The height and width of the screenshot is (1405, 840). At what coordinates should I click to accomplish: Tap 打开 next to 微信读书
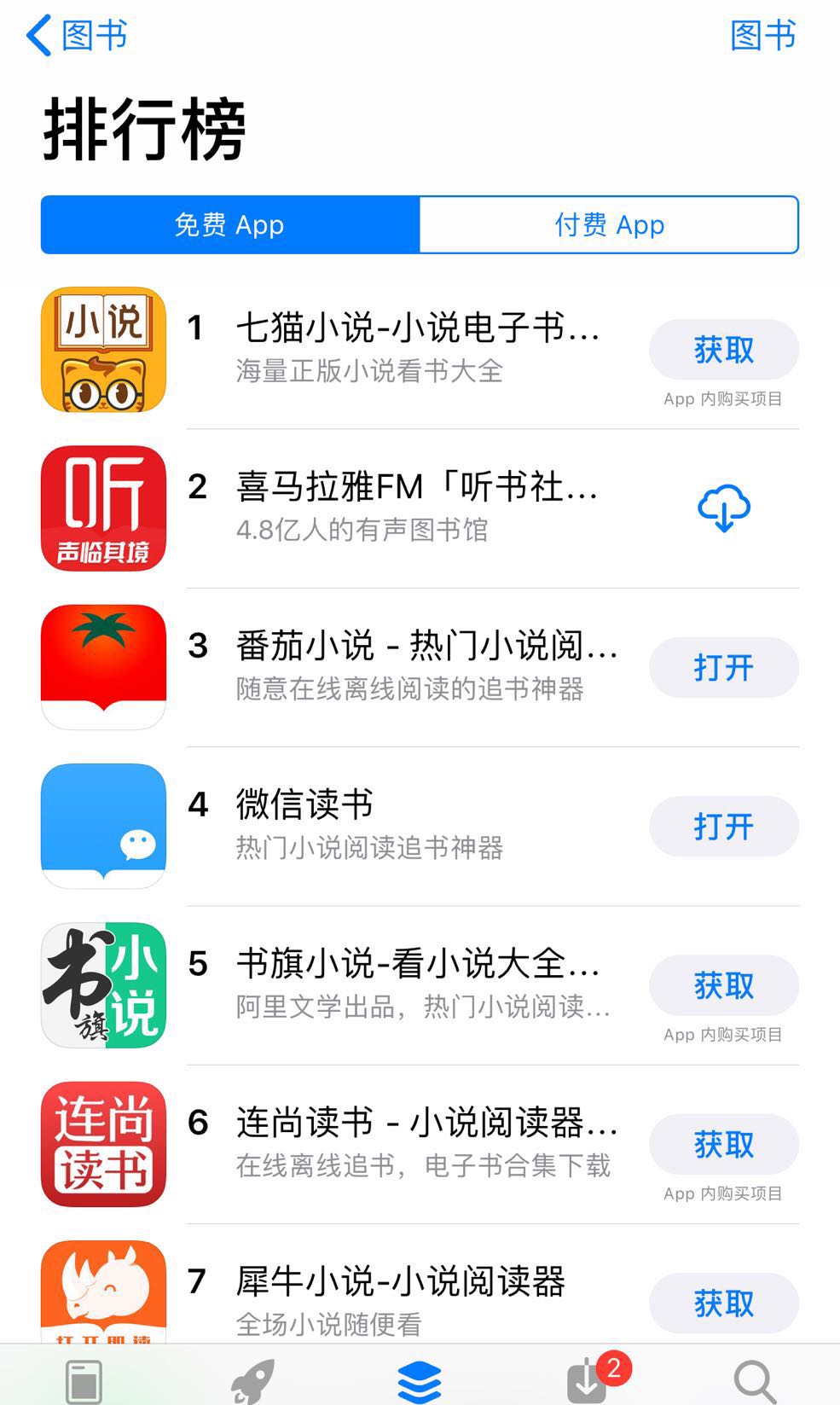pos(723,826)
